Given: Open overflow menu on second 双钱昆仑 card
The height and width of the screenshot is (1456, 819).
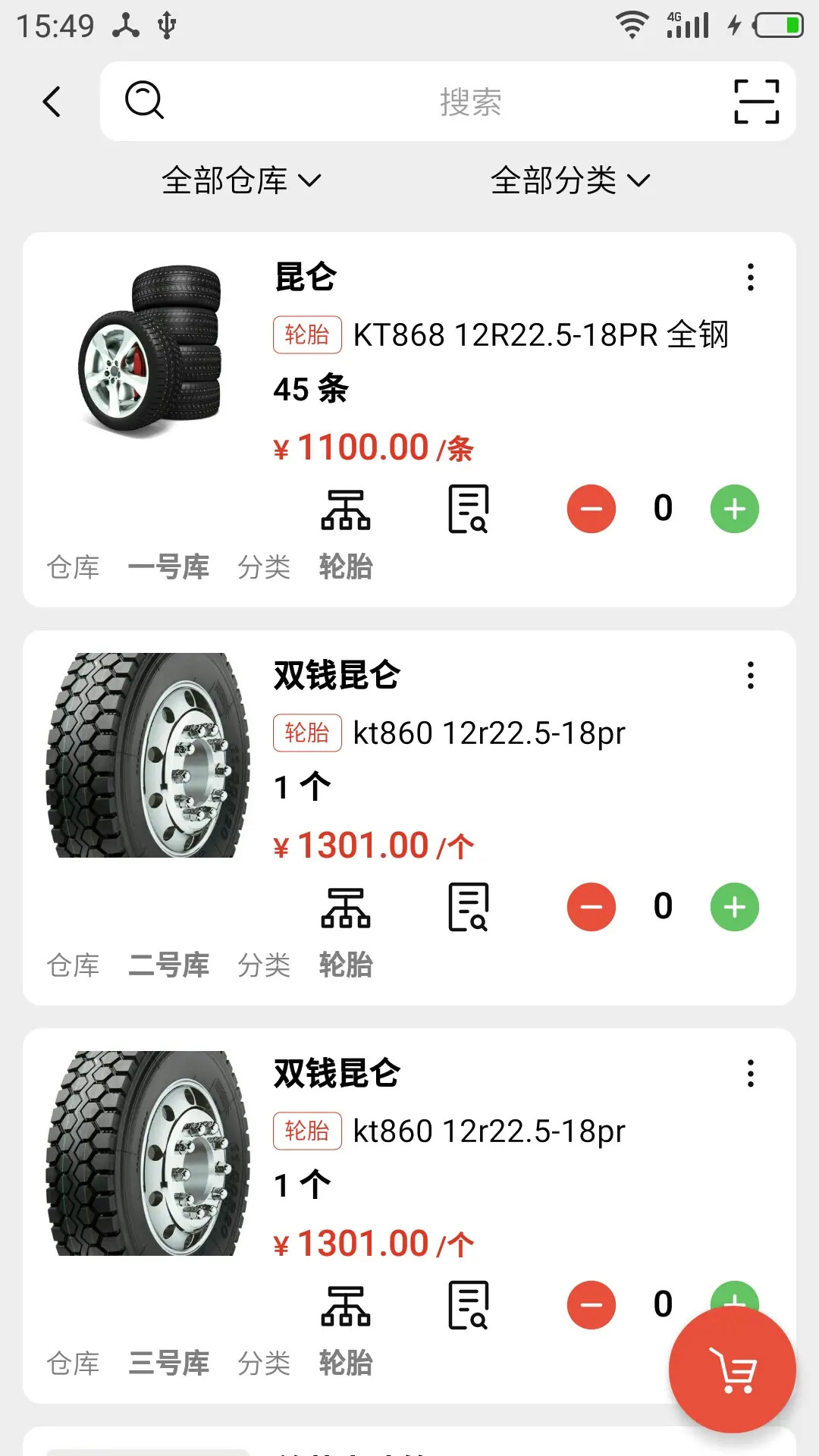Looking at the screenshot, I should (750, 1074).
